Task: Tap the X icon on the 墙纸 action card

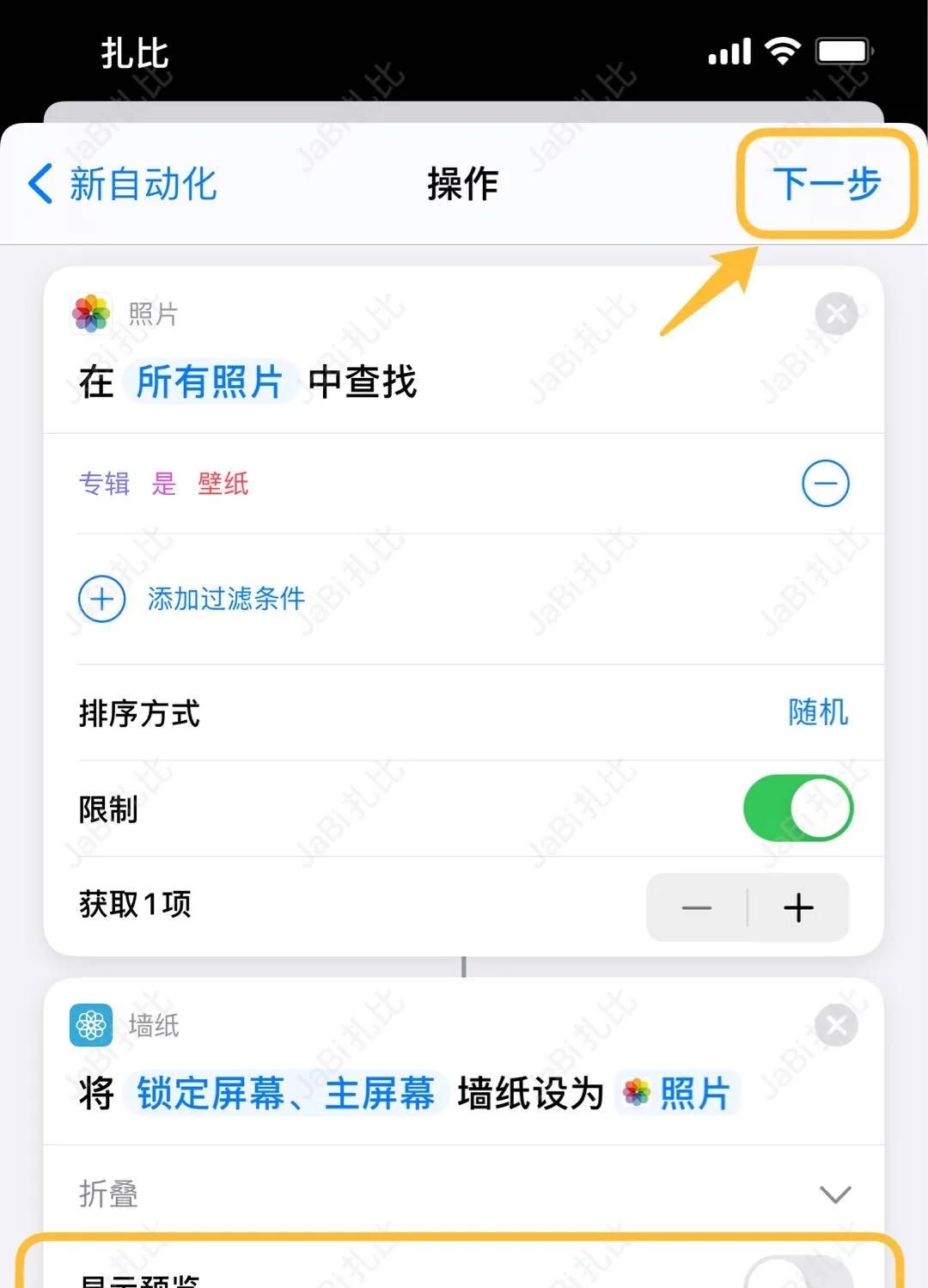Action: pos(835,1023)
